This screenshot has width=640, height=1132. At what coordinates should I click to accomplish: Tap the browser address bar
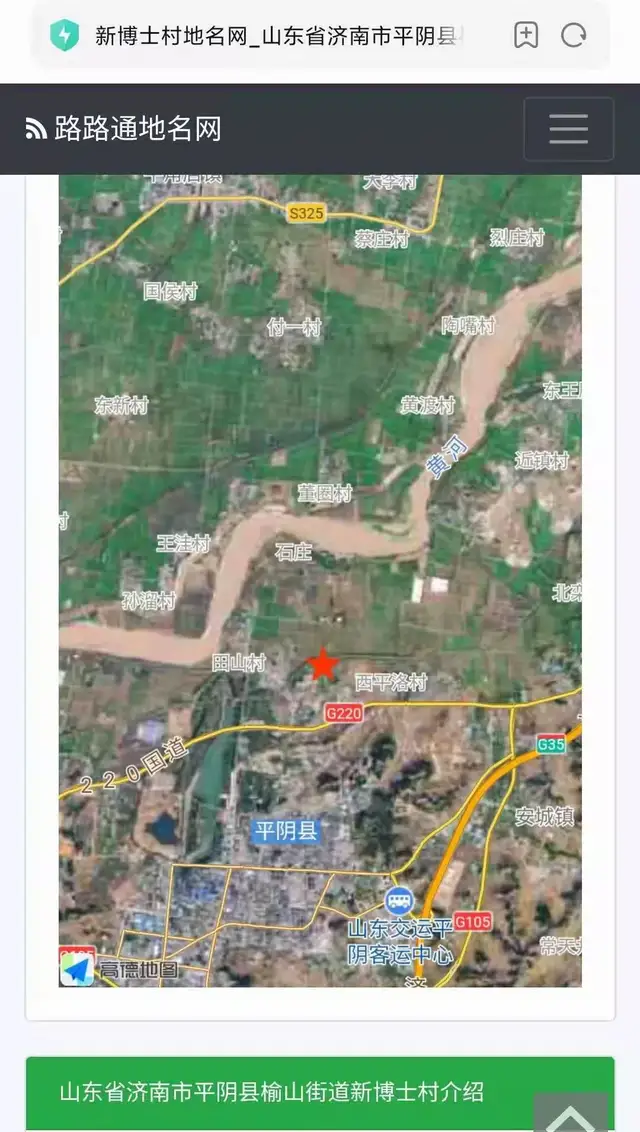point(280,37)
